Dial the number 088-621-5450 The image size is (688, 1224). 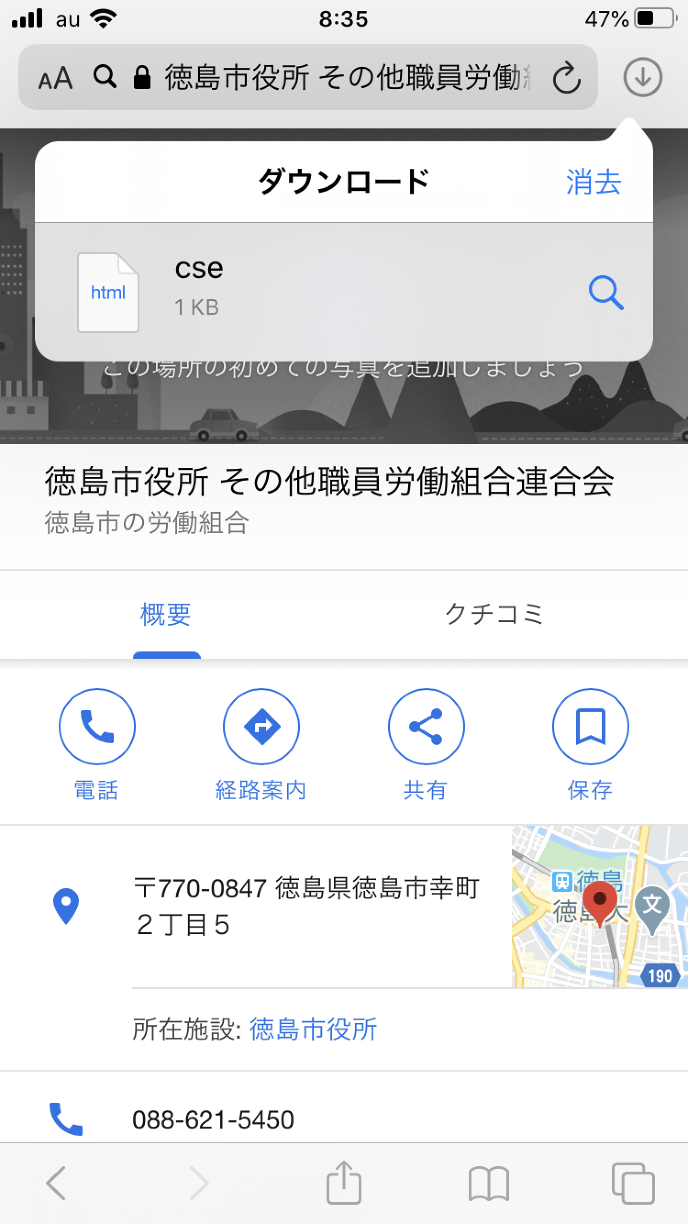(x=213, y=1119)
